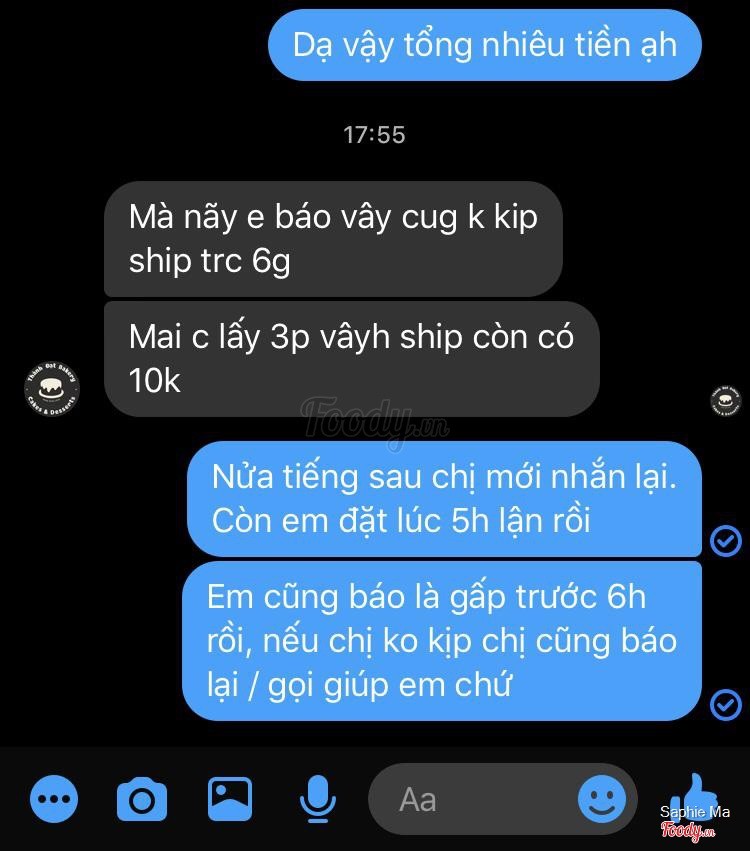Tap the Aa message input field
750x851 pixels.
pyautogui.click(x=470, y=799)
